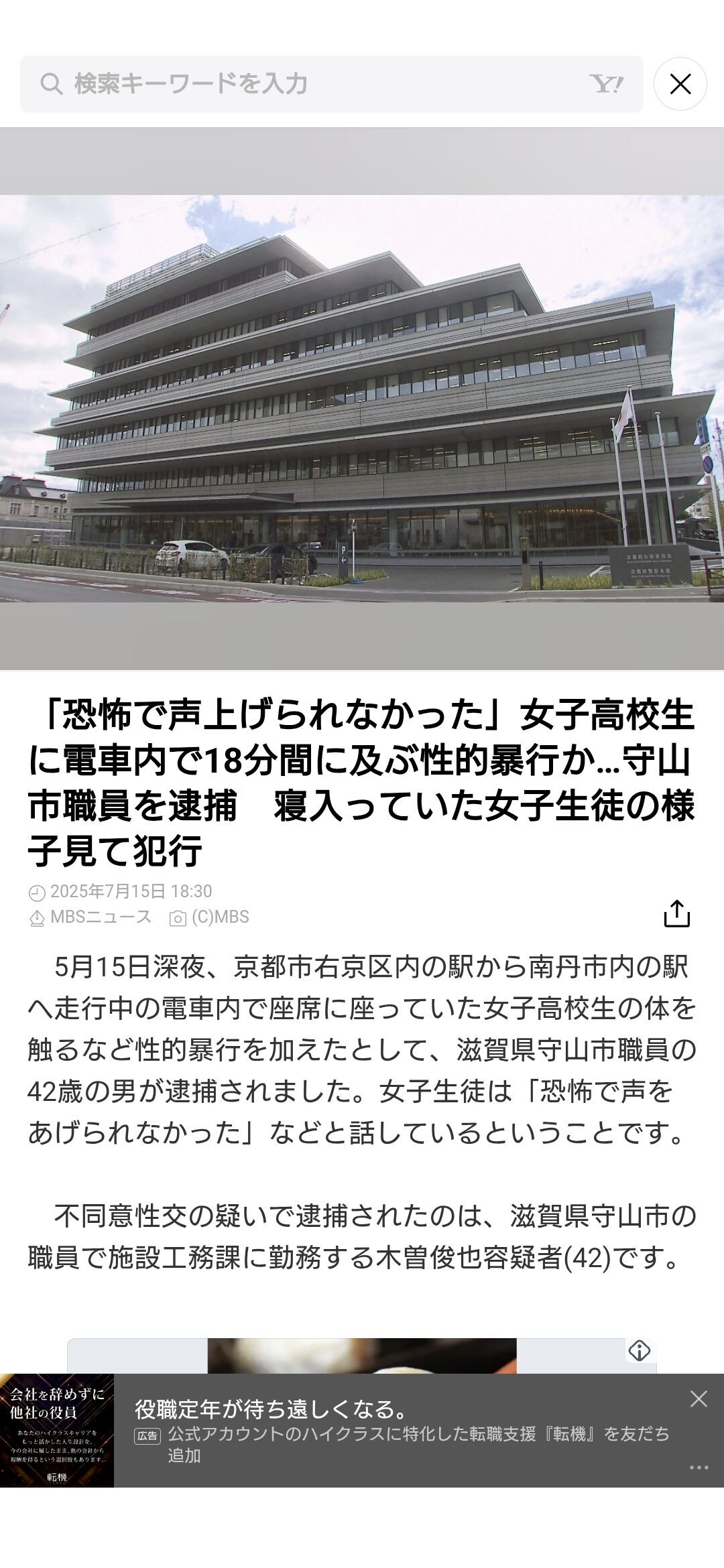This screenshot has height=1568, width=724.
Task: Open the article's building photo
Action: pyautogui.click(x=362, y=399)
